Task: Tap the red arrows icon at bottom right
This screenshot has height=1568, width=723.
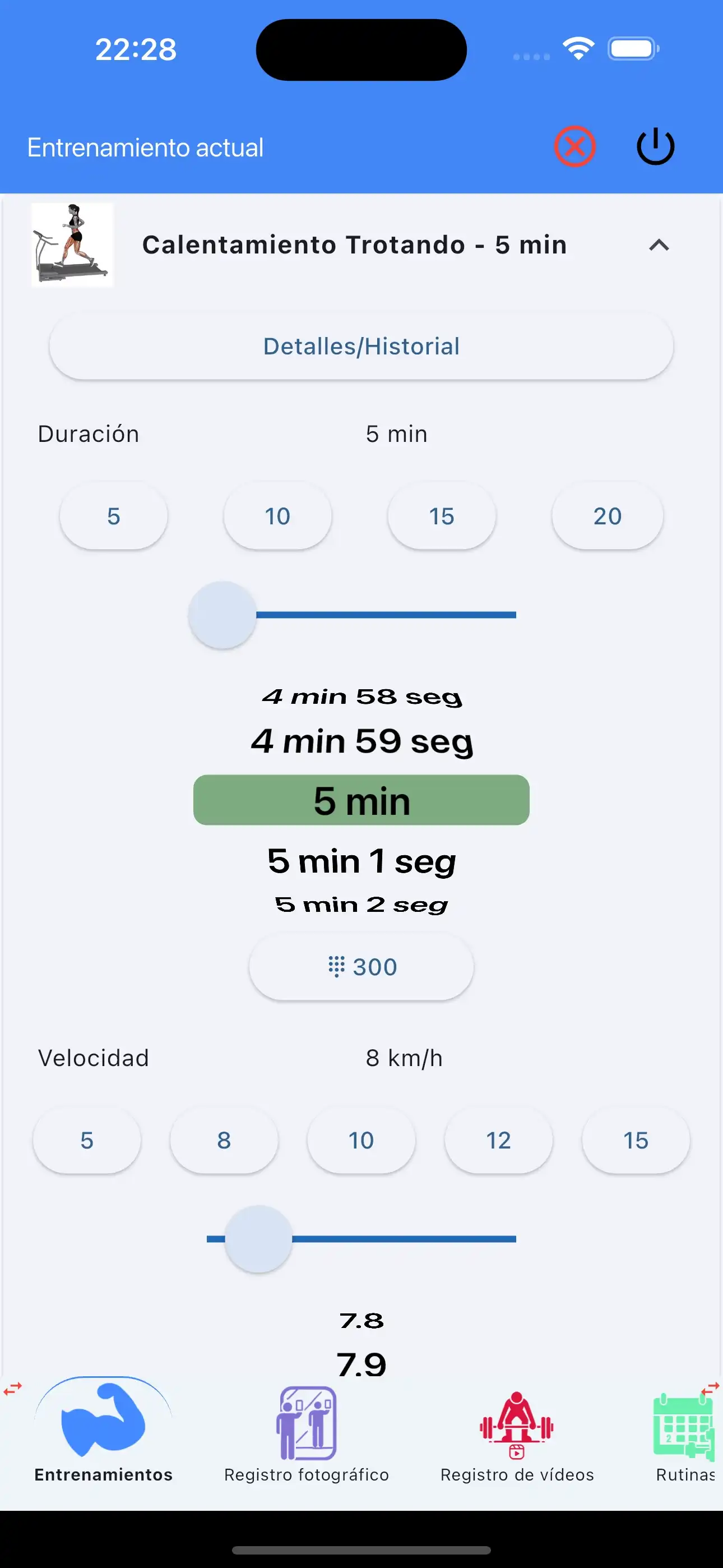Action: tap(710, 1389)
